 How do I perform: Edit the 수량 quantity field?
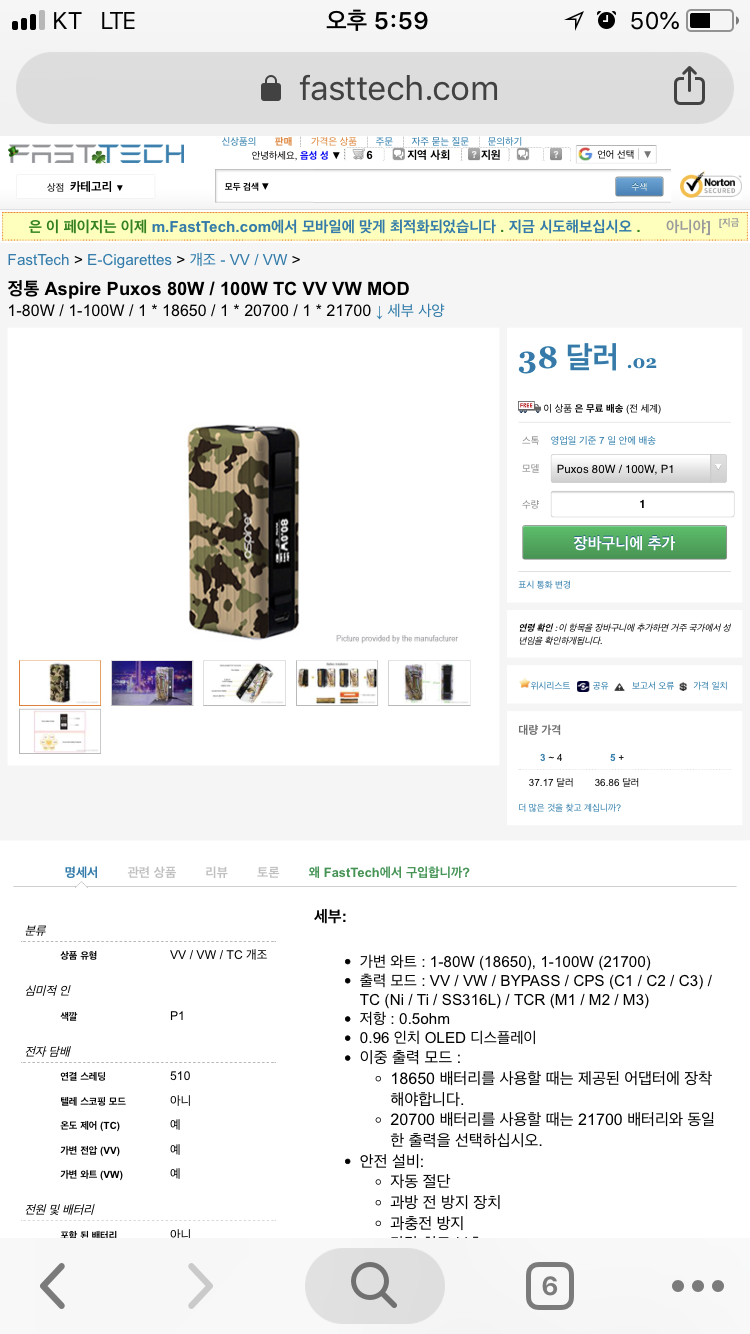click(x=642, y=505)
